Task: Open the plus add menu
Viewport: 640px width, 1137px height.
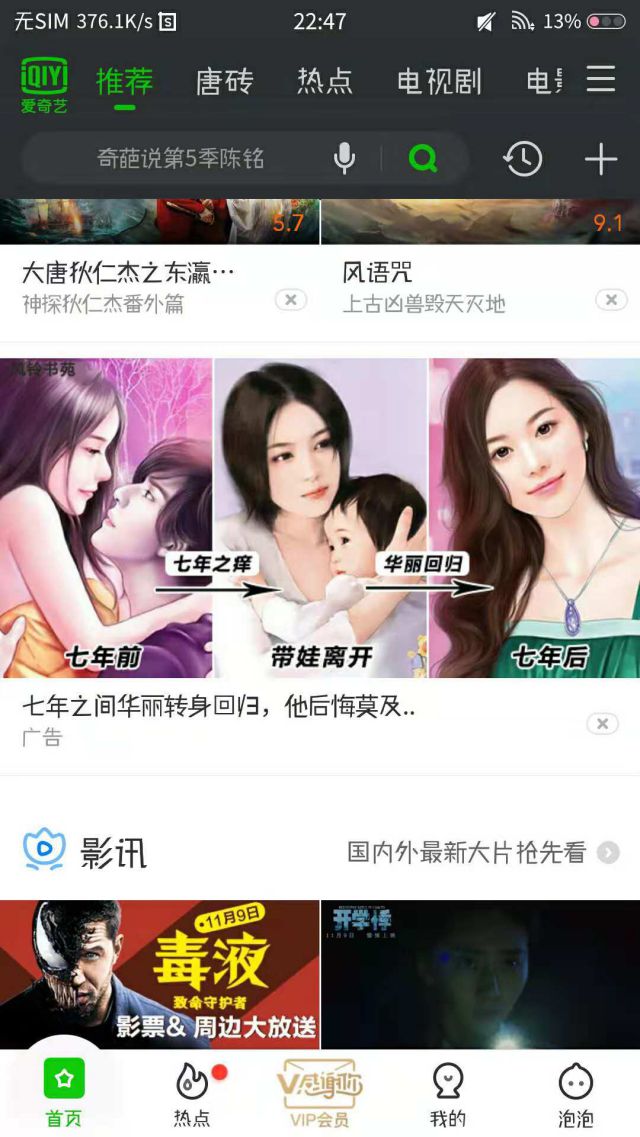Action: (600, 159)
